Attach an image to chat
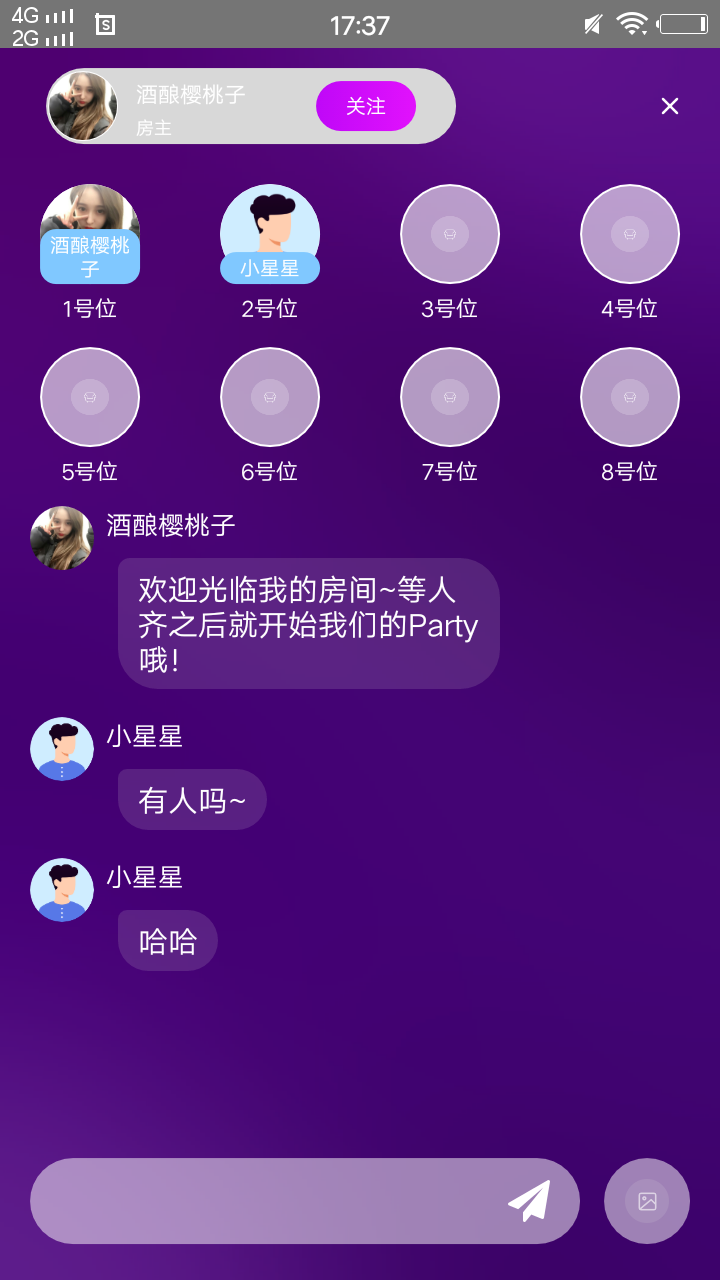 pyautogui.click(x=647, y=1201)
